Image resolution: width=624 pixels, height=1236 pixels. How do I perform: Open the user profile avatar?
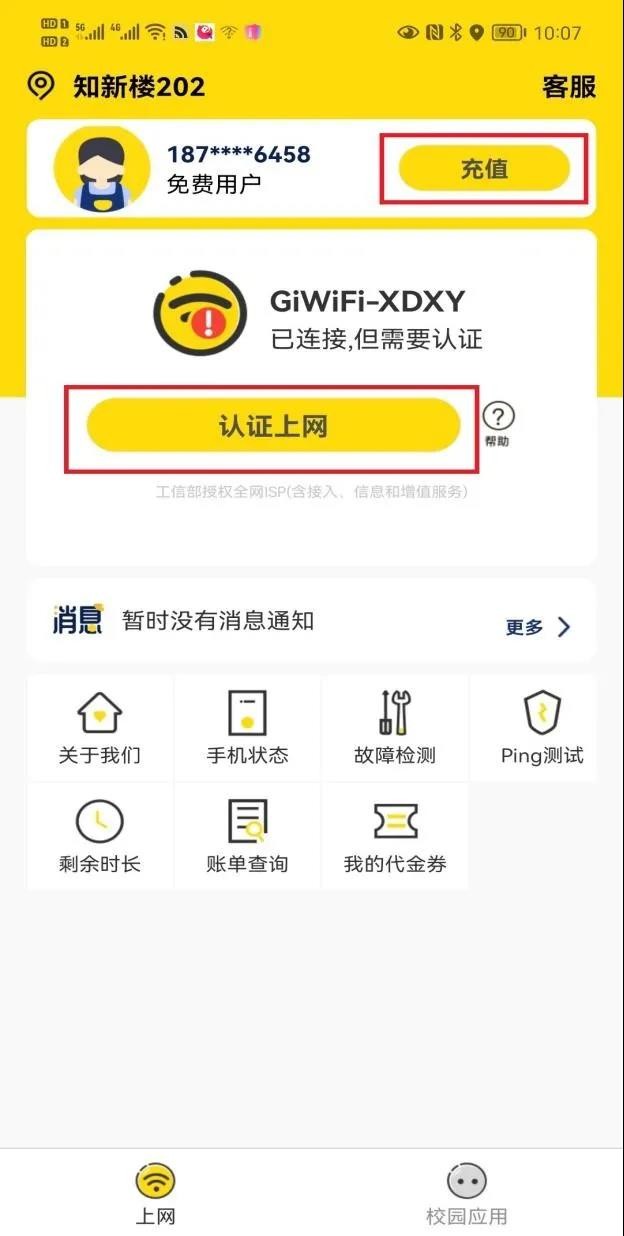(101, 169)
